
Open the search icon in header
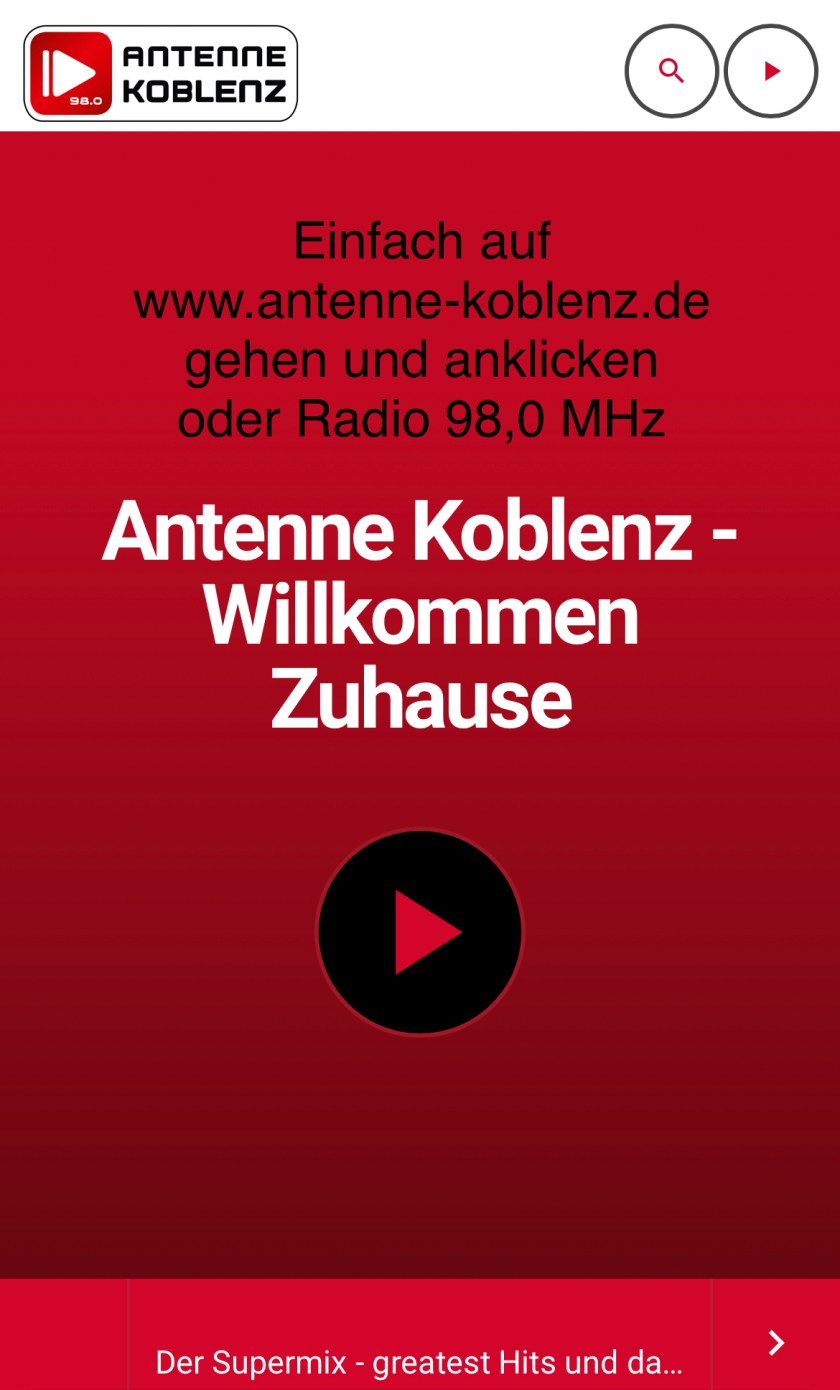671,71
